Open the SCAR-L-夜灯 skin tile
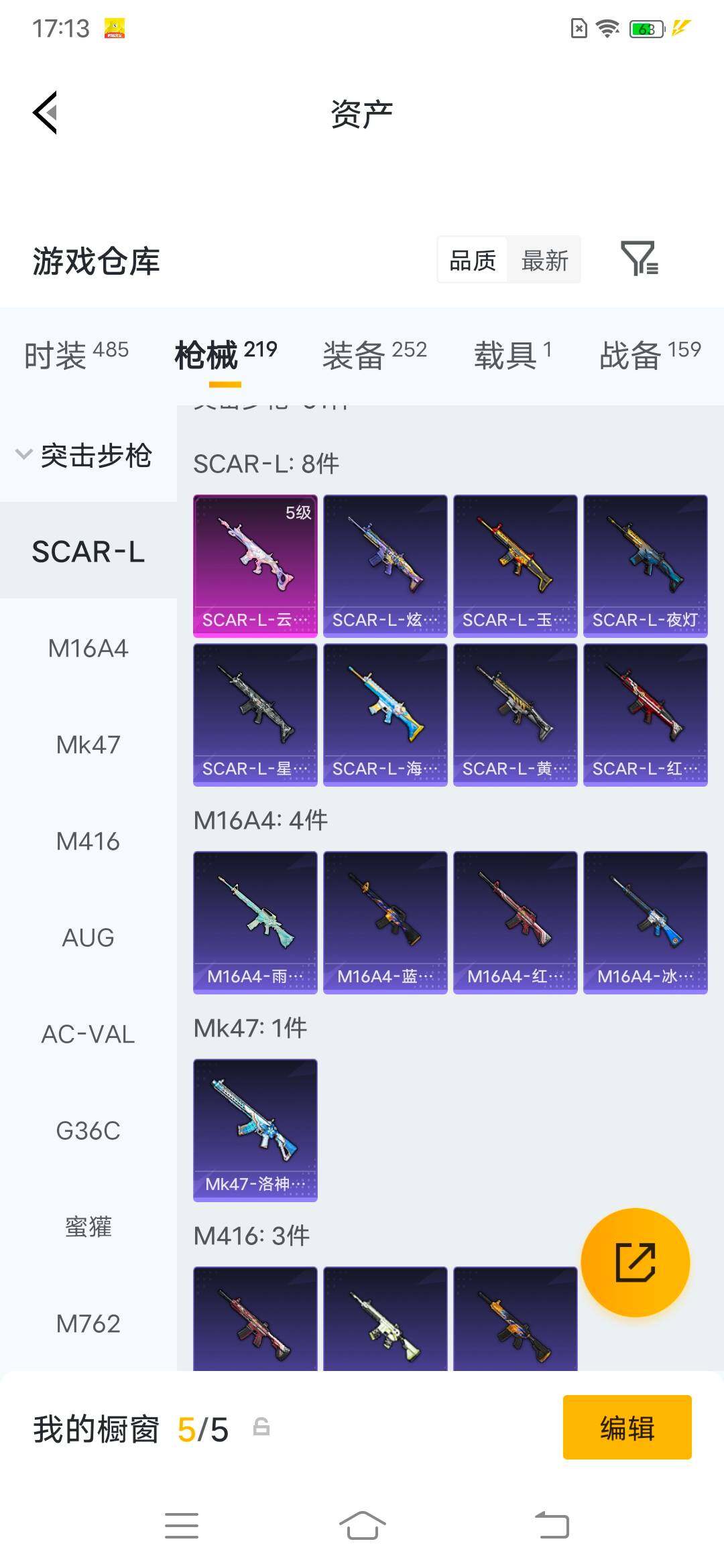724x1568 pixels. tap(646, 566)
